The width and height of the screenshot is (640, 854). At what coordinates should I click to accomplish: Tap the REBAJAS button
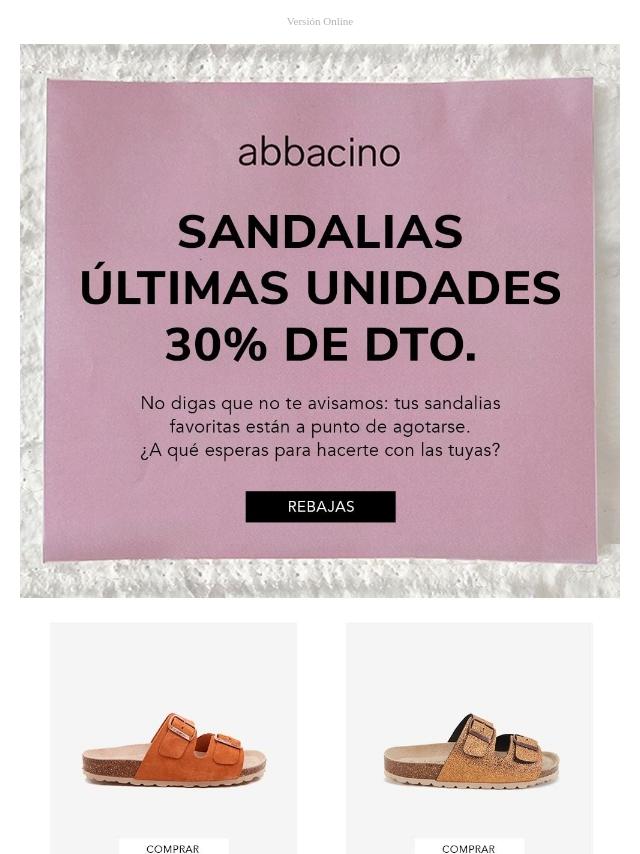[320, 507]
